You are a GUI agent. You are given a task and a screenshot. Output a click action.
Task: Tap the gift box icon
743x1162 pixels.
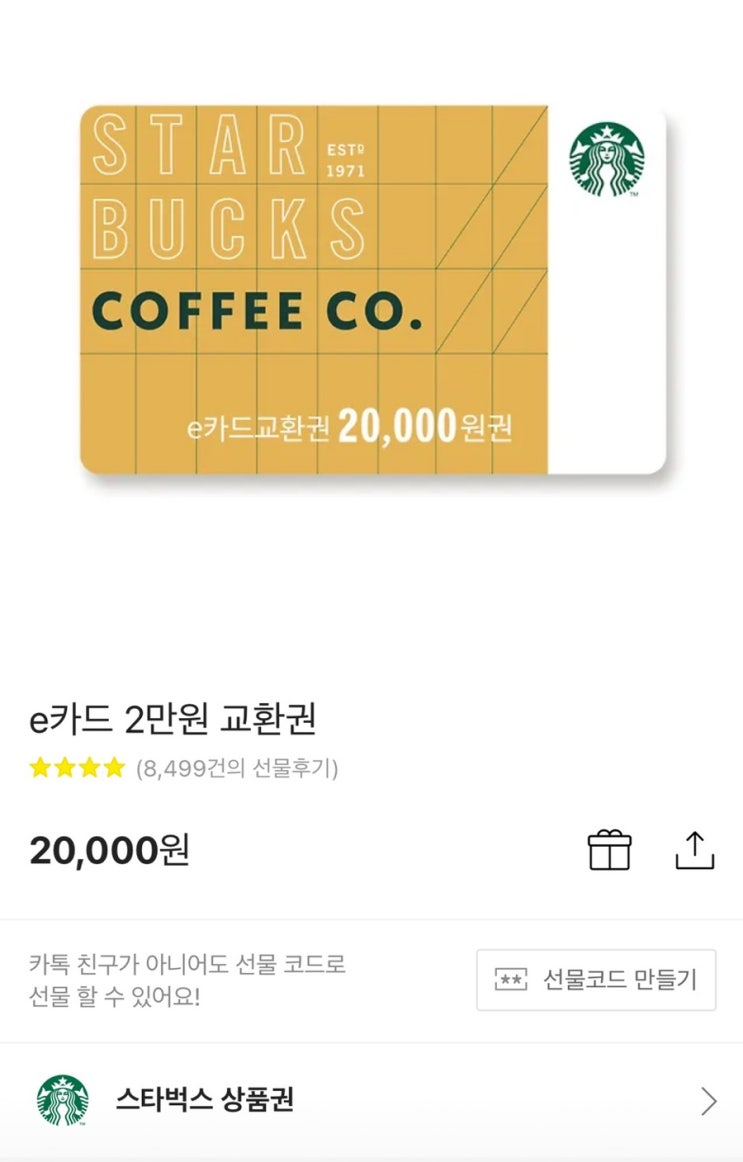tap(609, 851)
